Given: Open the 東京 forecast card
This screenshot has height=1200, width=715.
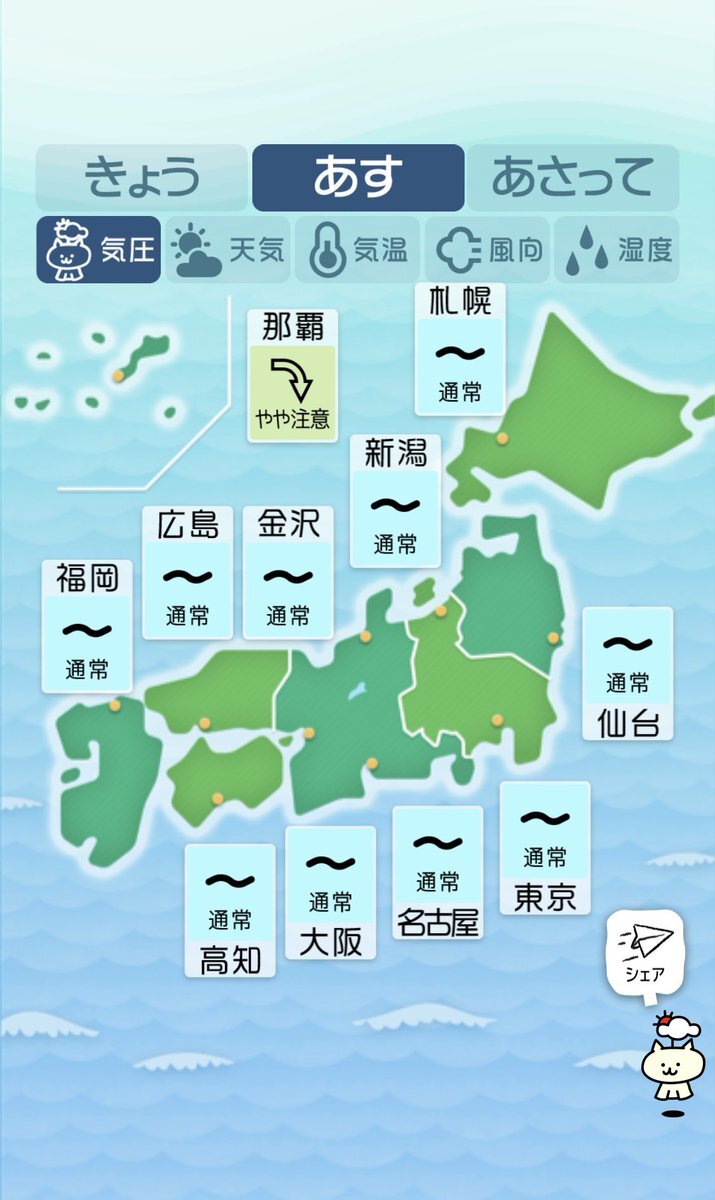Looking at the screenshot, I should coord(545,848).
